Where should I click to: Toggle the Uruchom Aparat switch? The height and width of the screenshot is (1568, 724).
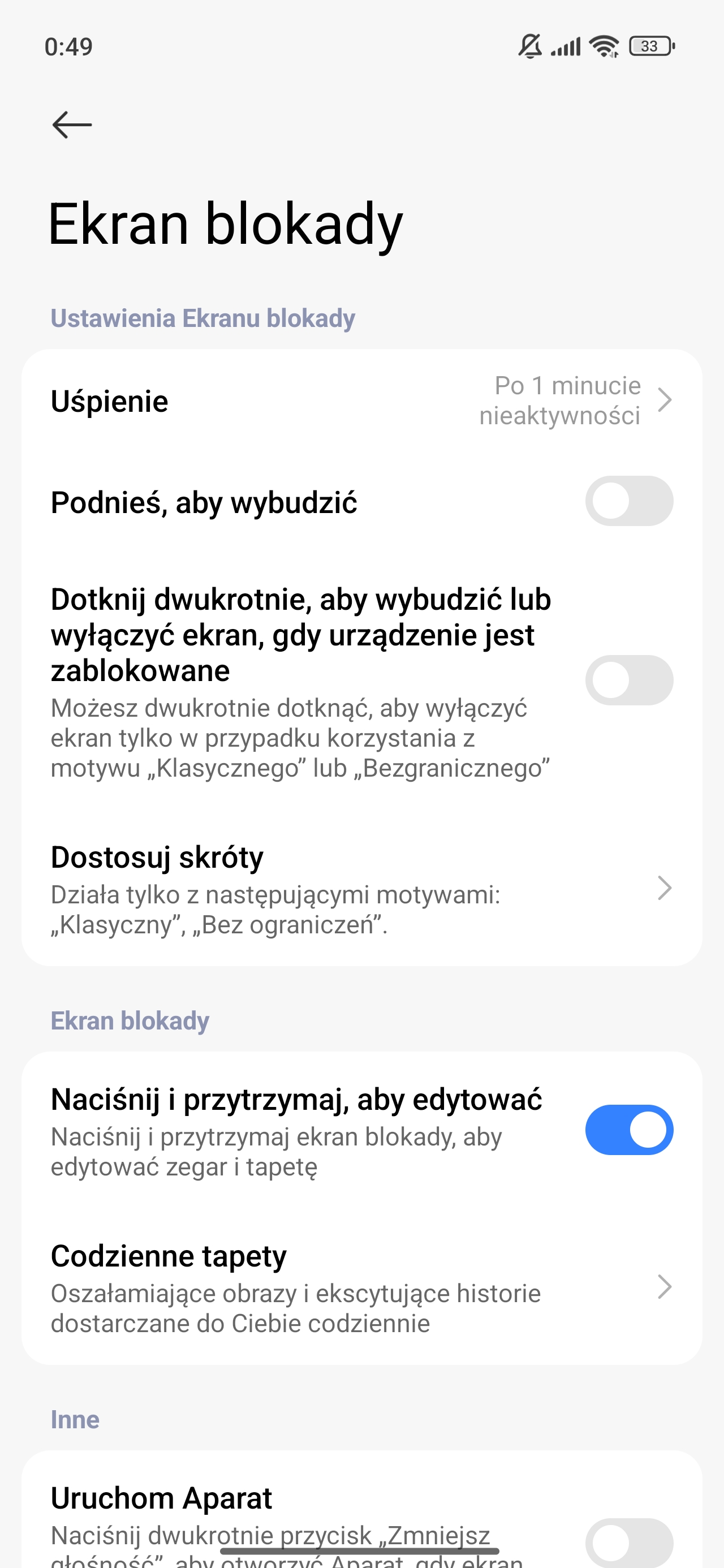coord(628,1541)
